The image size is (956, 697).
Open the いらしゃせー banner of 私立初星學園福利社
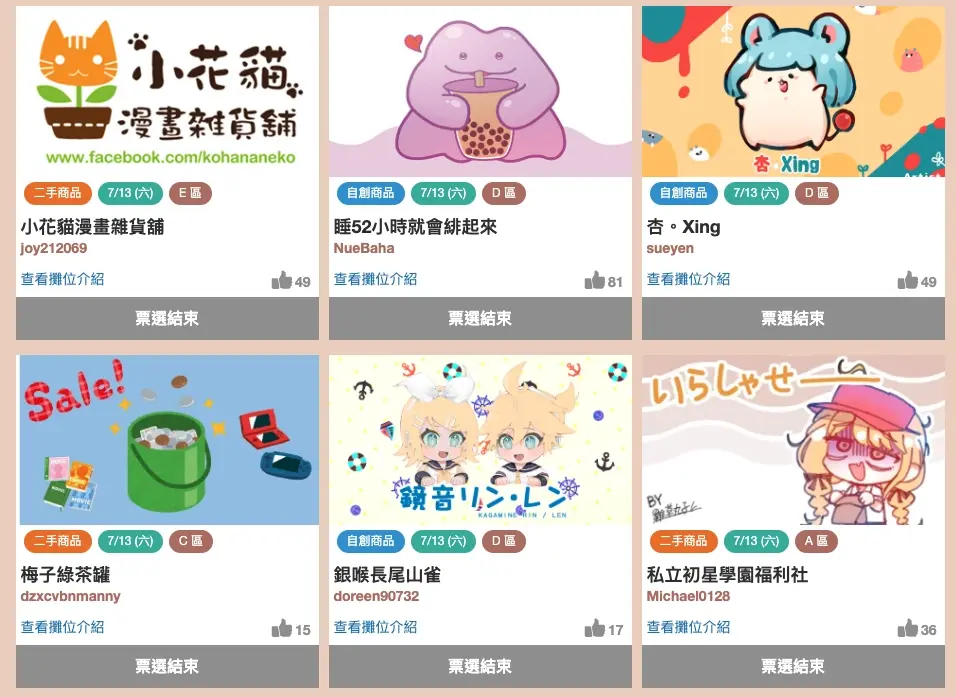[x=793, y=440]
